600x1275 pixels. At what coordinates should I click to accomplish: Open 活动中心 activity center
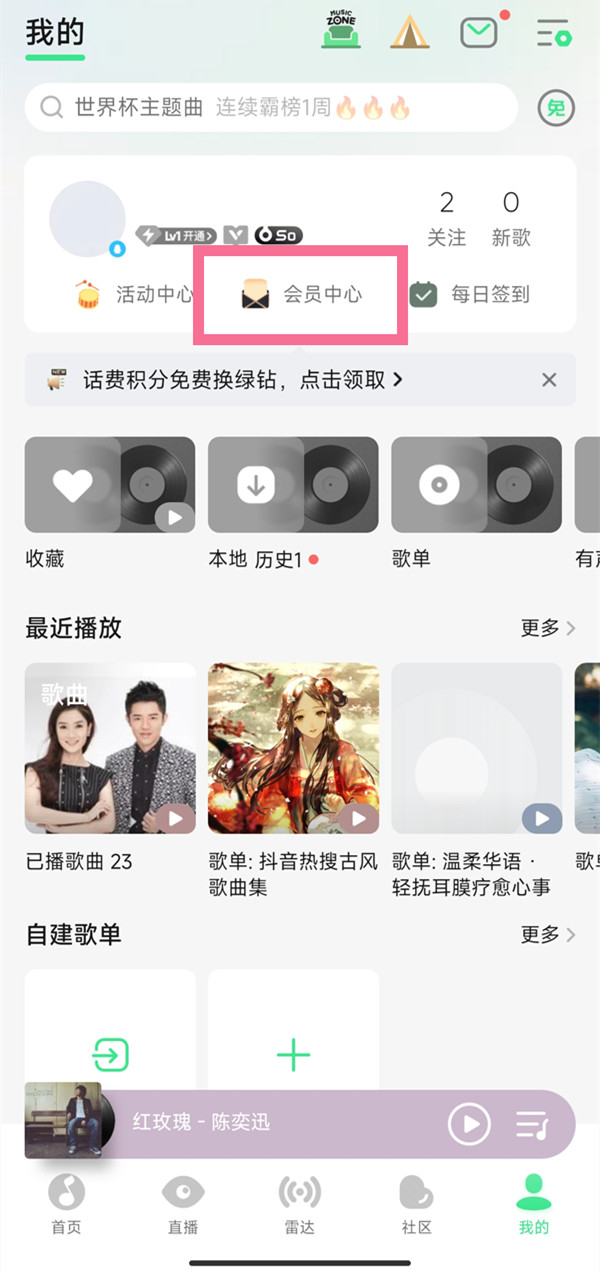tap(135, 295)
